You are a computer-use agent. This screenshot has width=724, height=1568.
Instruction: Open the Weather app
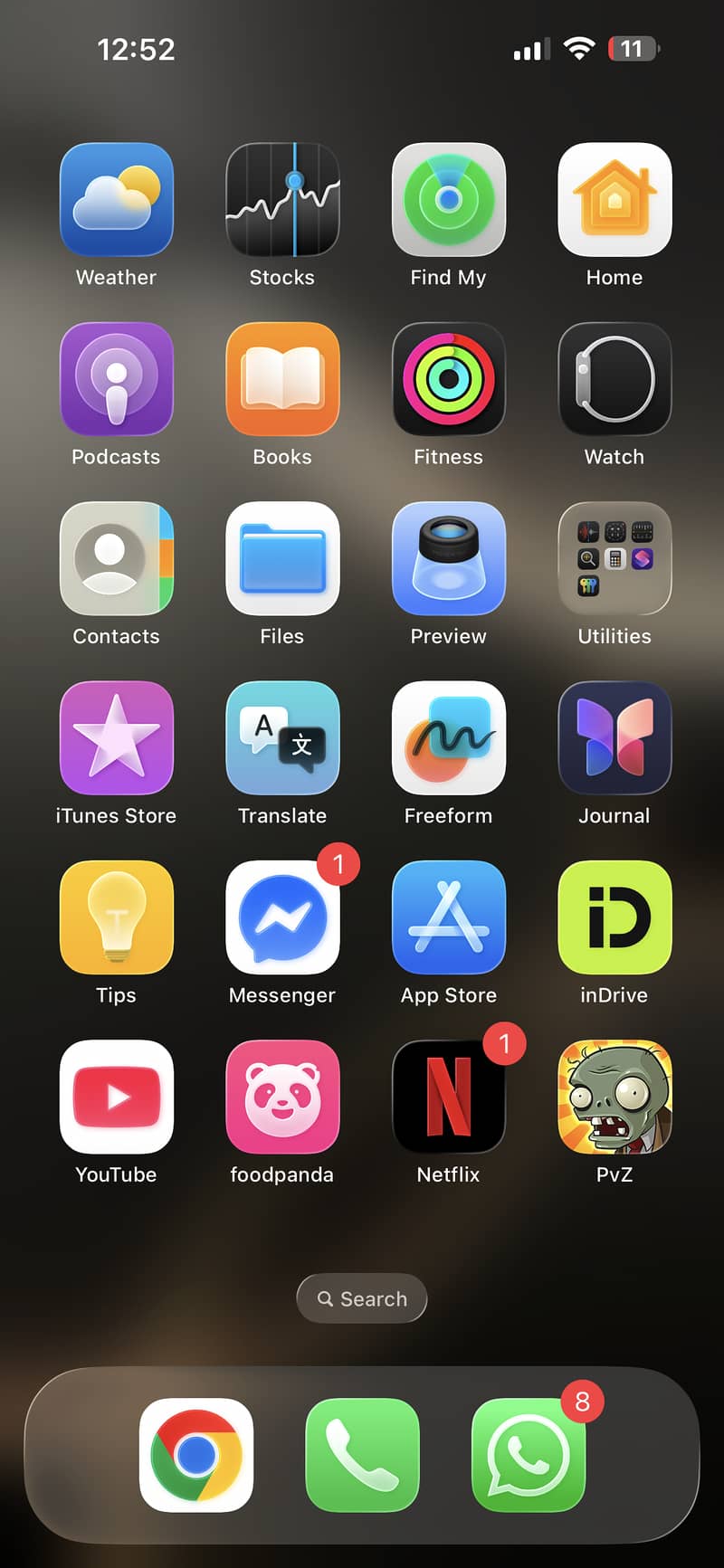(116, 199)
